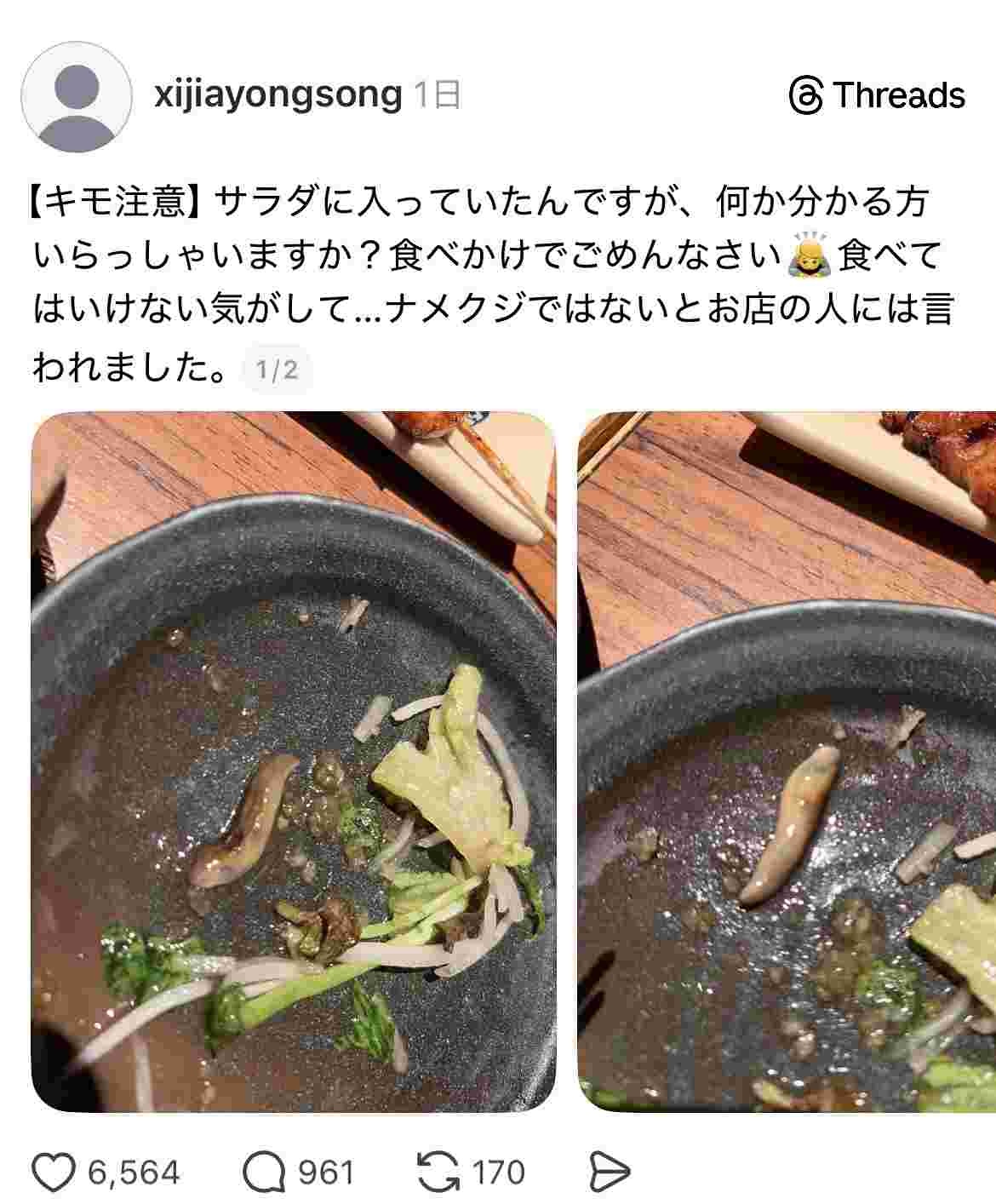
Task: Open the 961 comments on this post
Action: coord(265,1172)
